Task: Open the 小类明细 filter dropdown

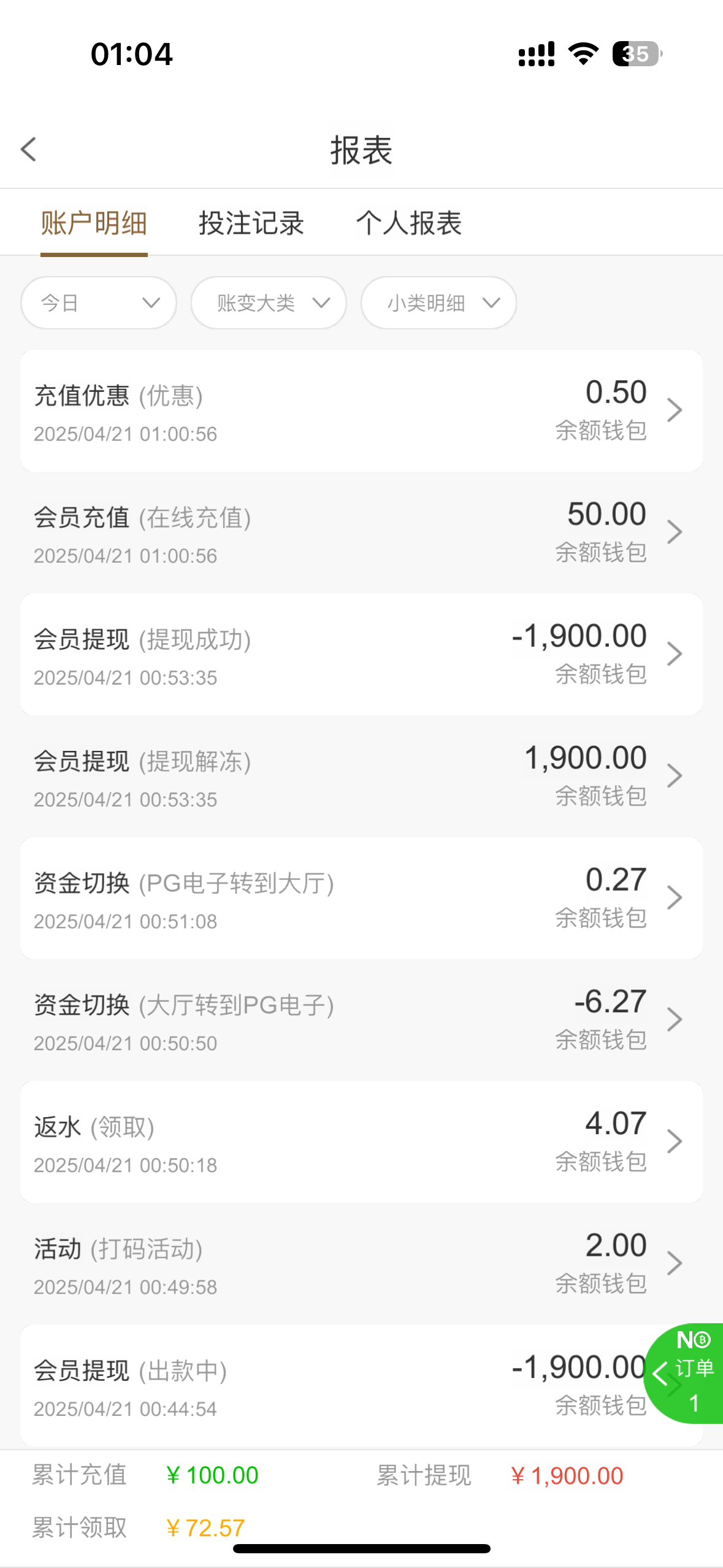Action: click(438, 302)
